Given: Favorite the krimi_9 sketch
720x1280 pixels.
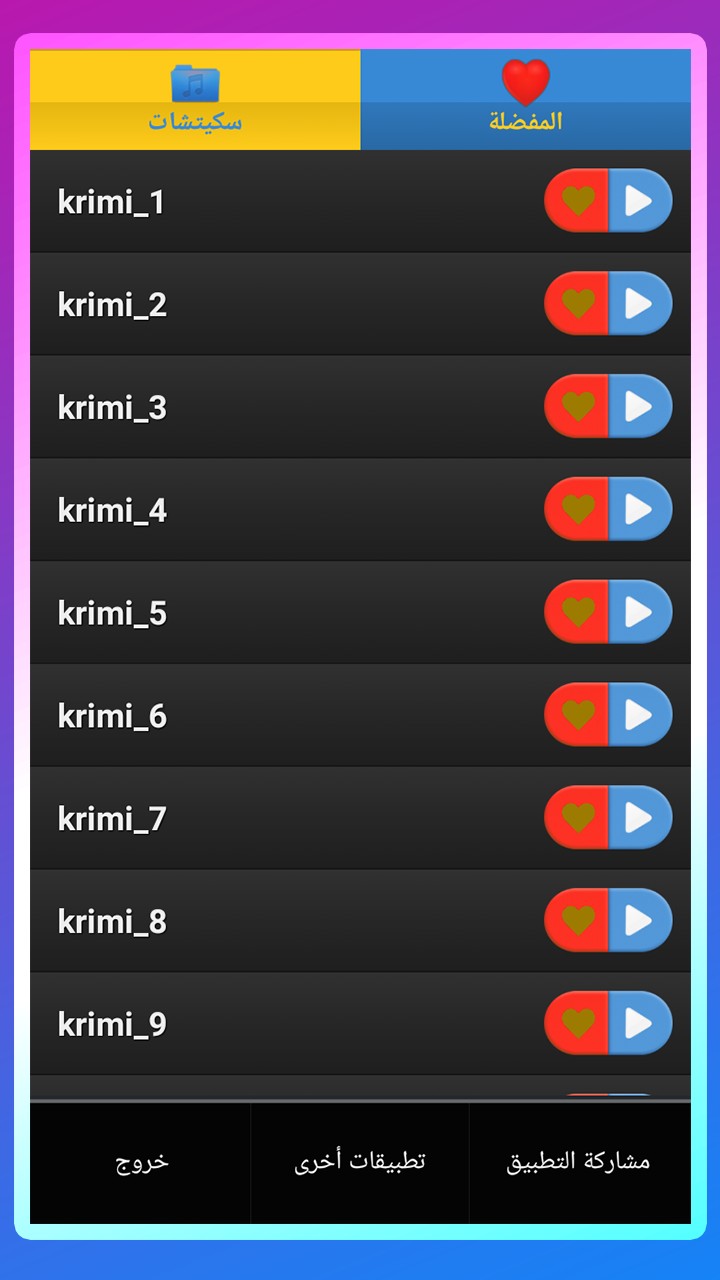Looking at the screenshot, I should [577, 1023].
